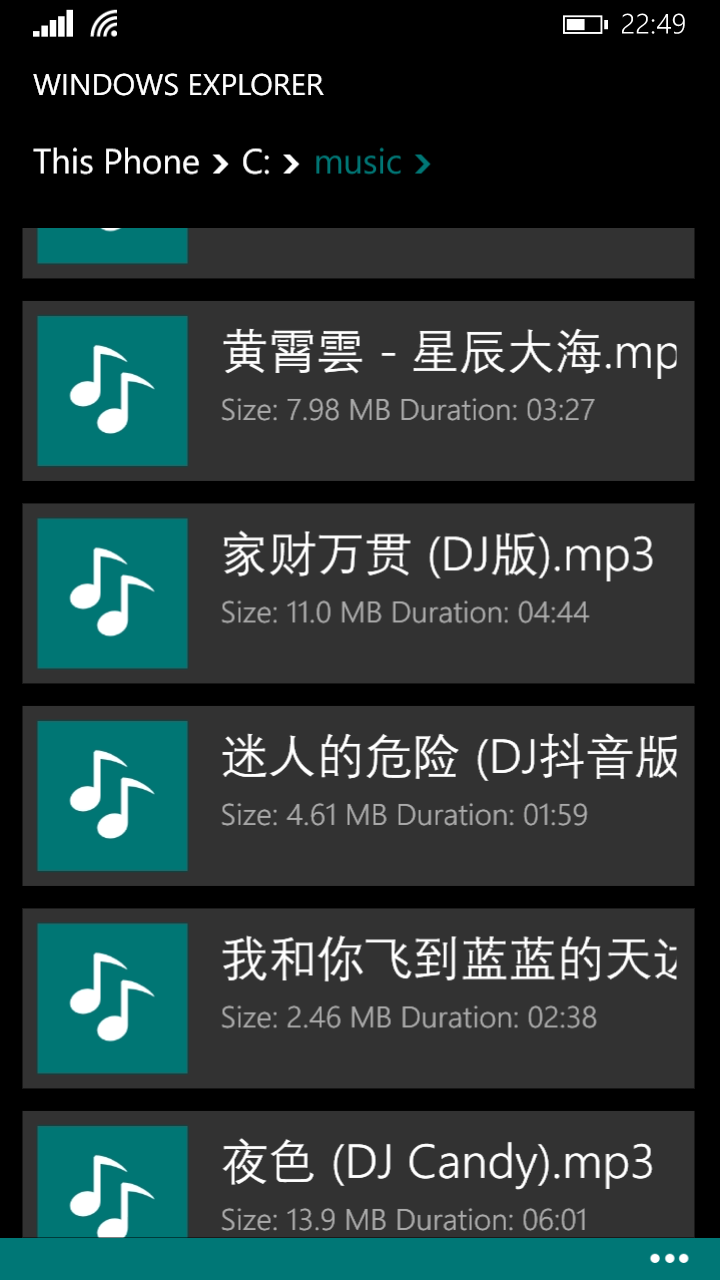Select the 迷人的危险 (DJ抖音版) track
The width and height of the screenshot is (720, 1280).
click(358, 795)
